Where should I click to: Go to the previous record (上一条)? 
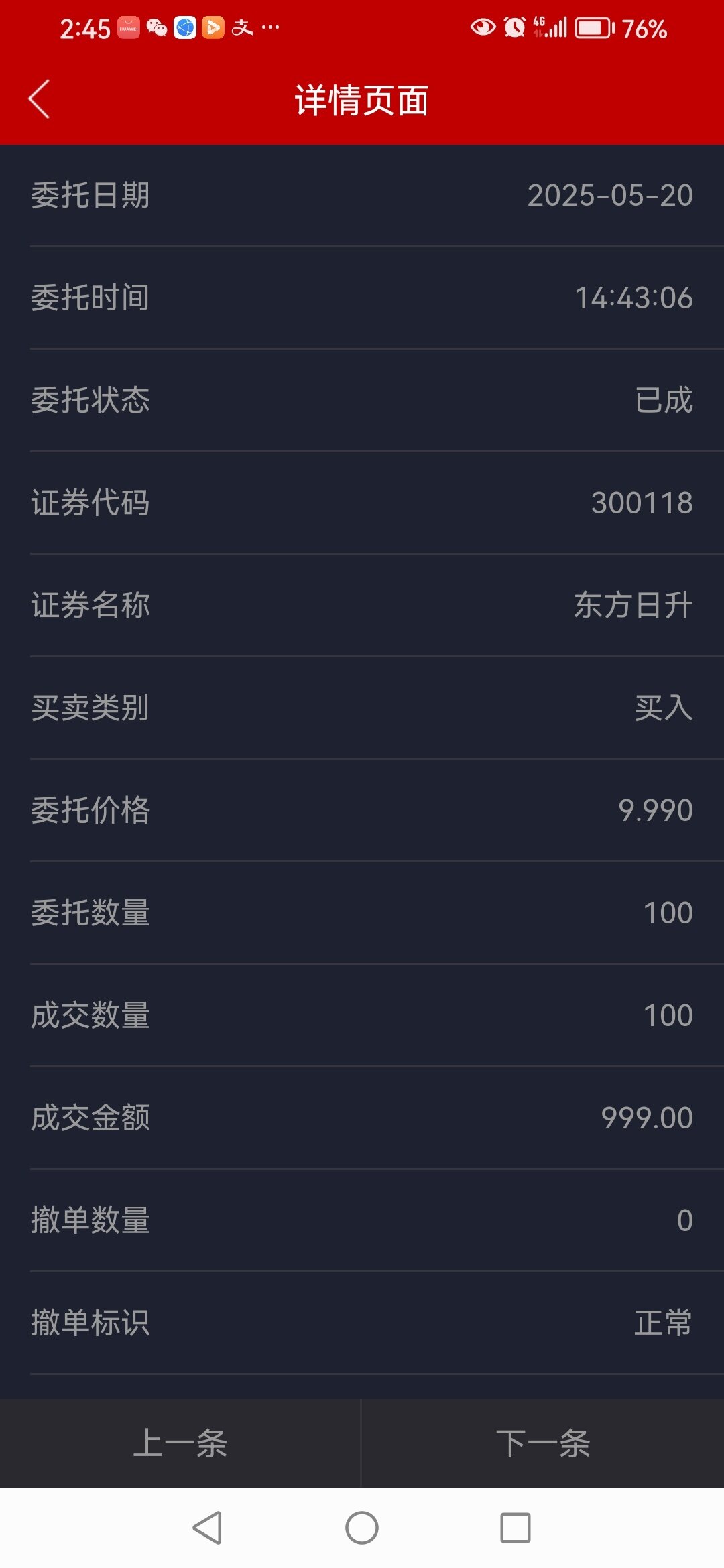coord(180,1443)
